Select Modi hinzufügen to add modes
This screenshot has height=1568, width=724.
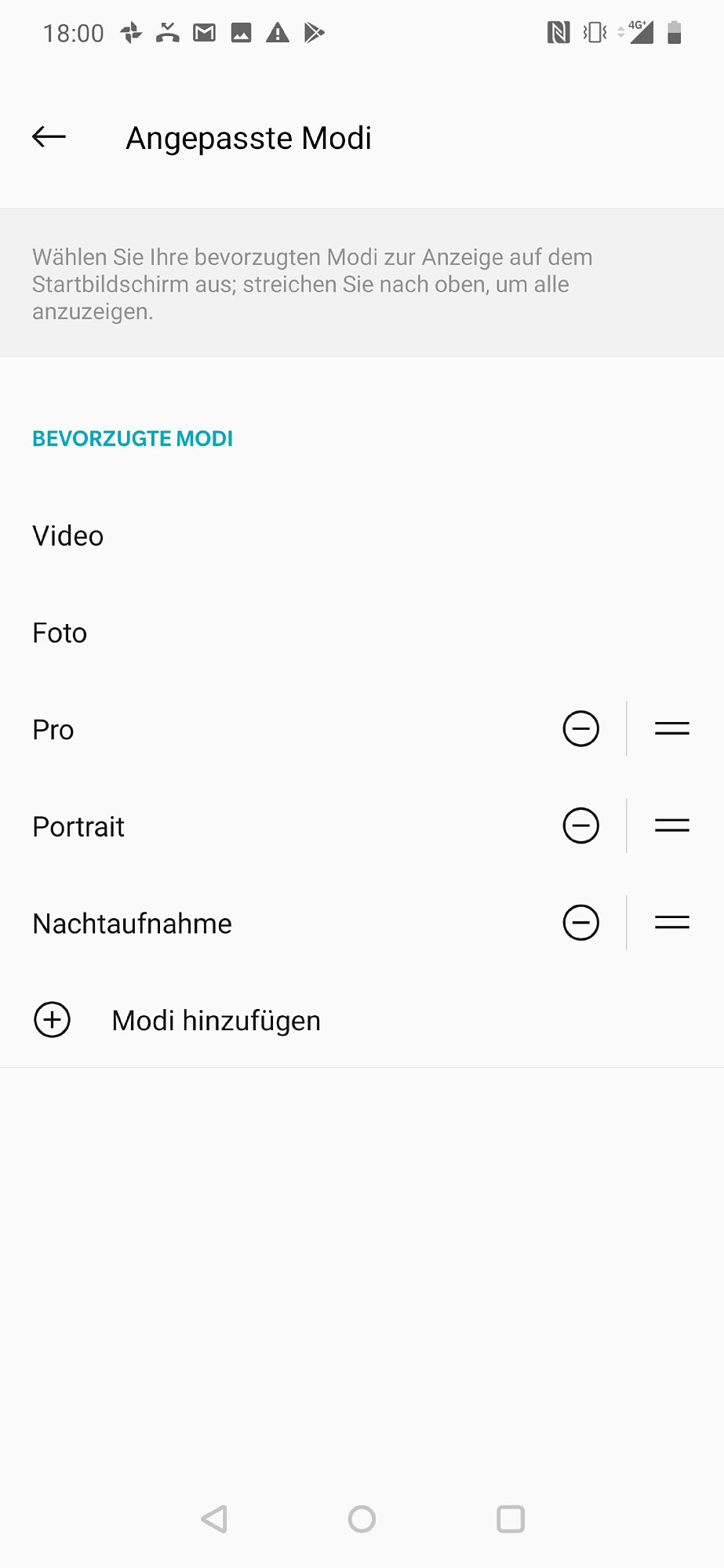point(216,1020)
